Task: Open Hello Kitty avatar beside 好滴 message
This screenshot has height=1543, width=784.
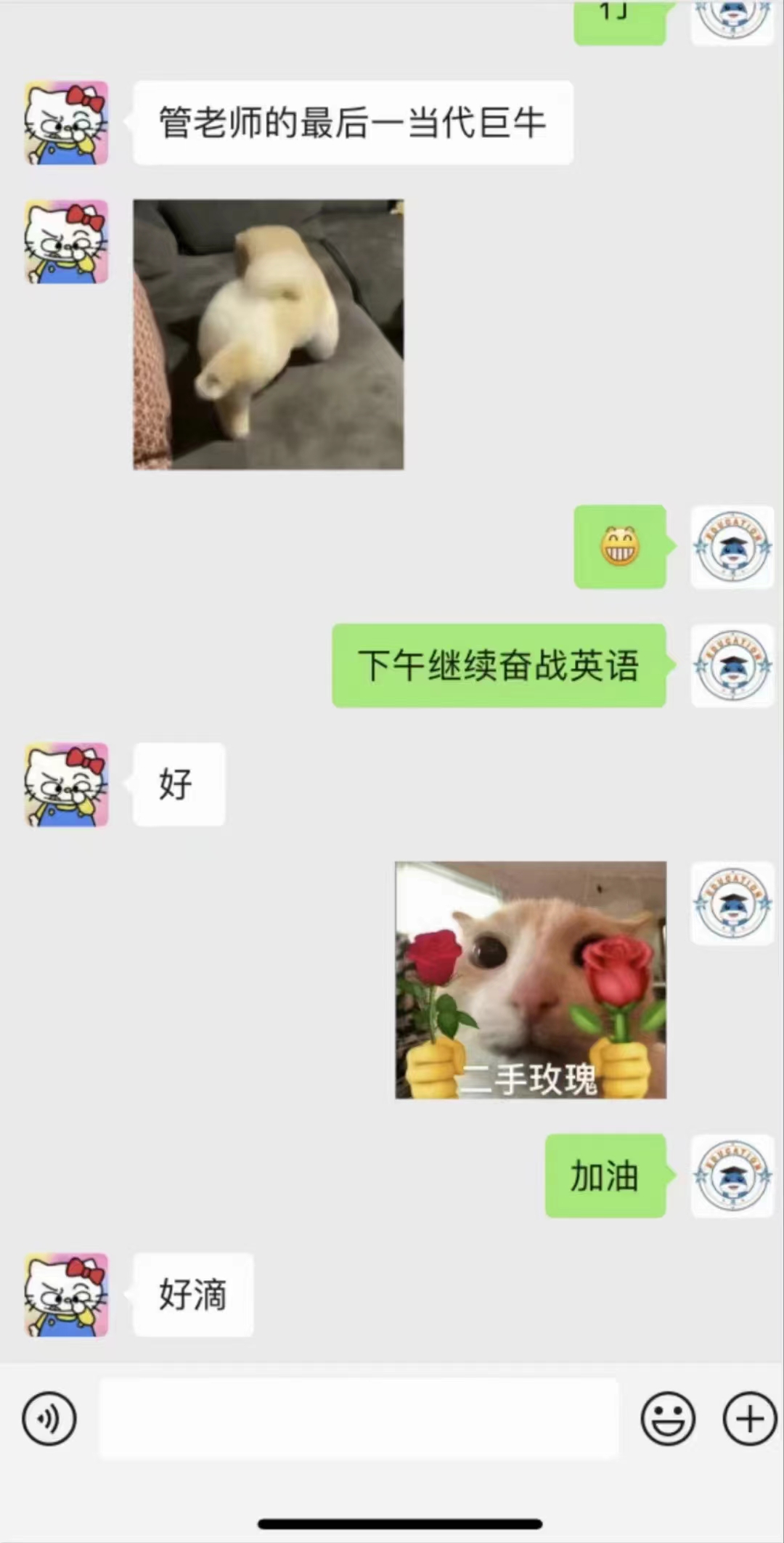Action: pos(67,1295)
